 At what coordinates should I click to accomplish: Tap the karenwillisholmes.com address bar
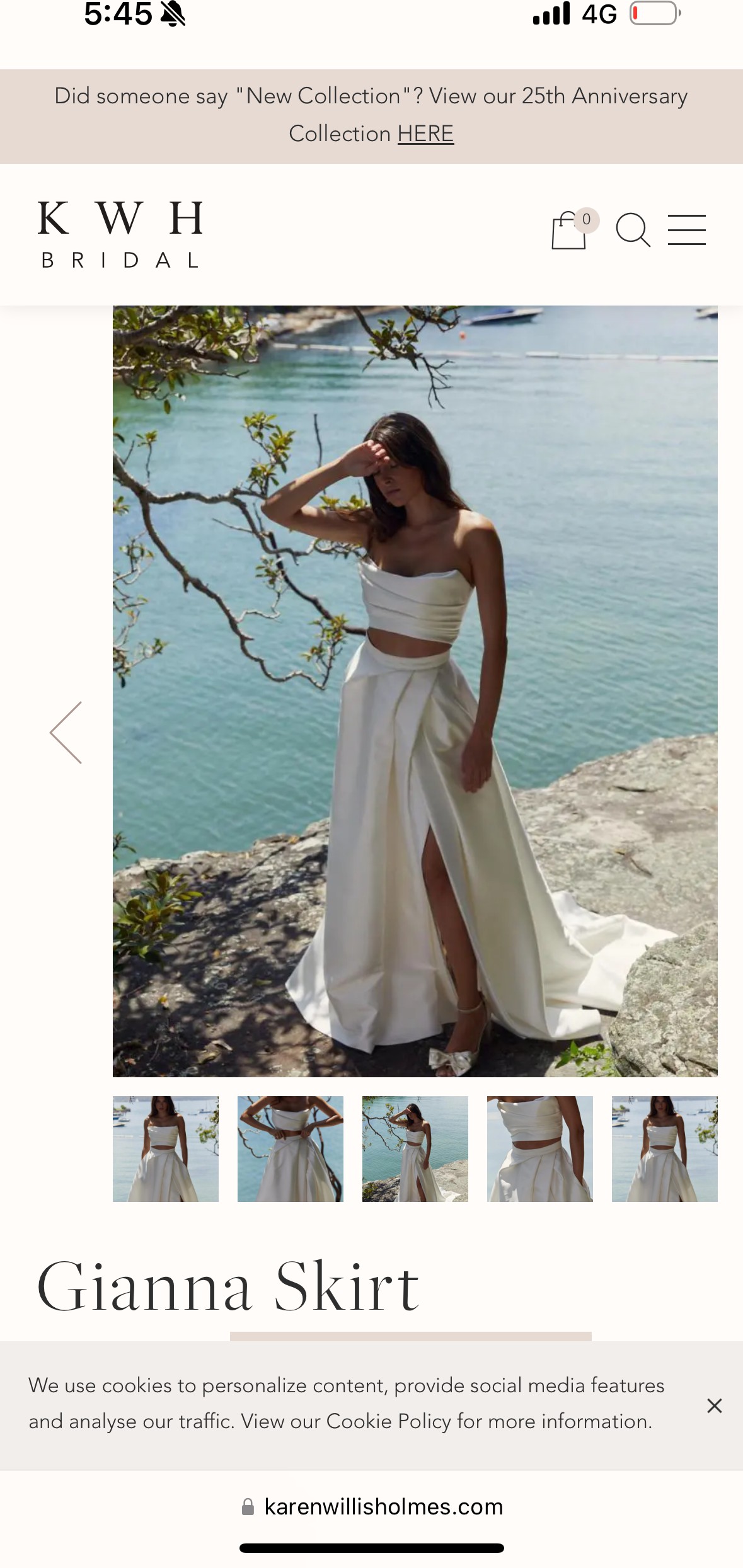click(372, 1507)
